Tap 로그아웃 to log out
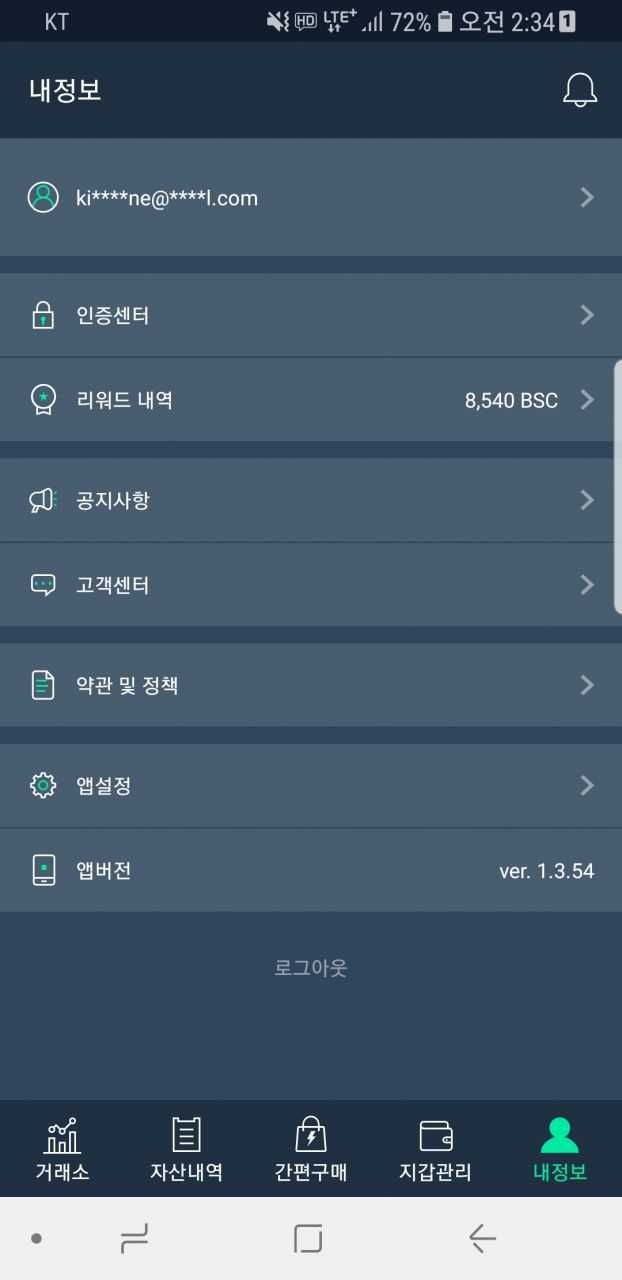This screenshot has height=1280, width=622. point(311,968)
